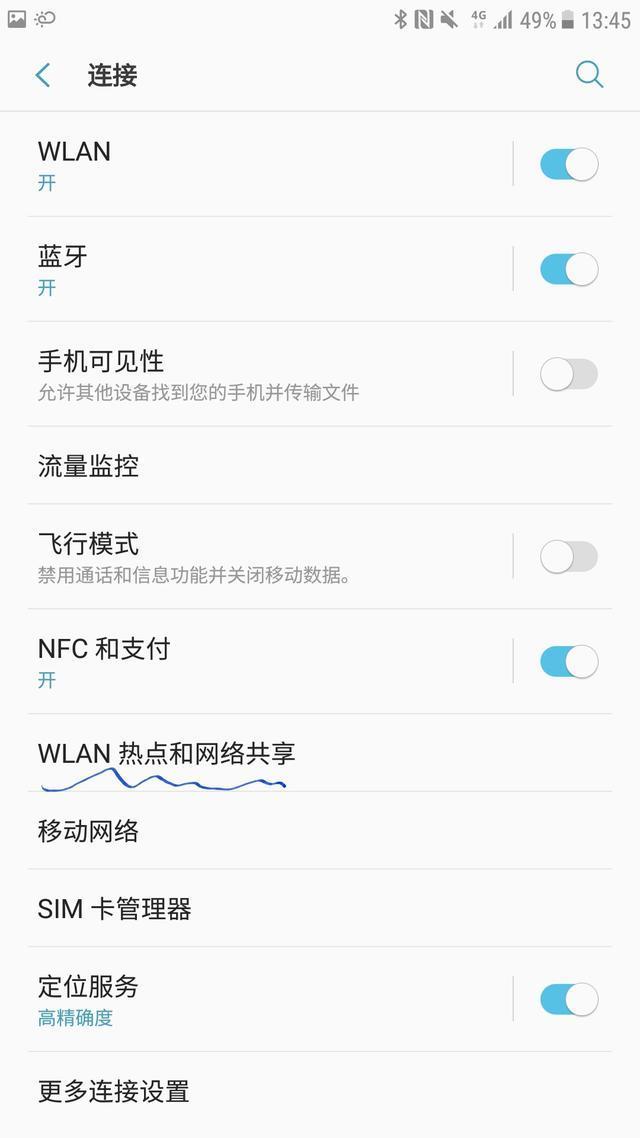Open the search magnifier icon
The image size is (640, 1138).
(589, 75)
